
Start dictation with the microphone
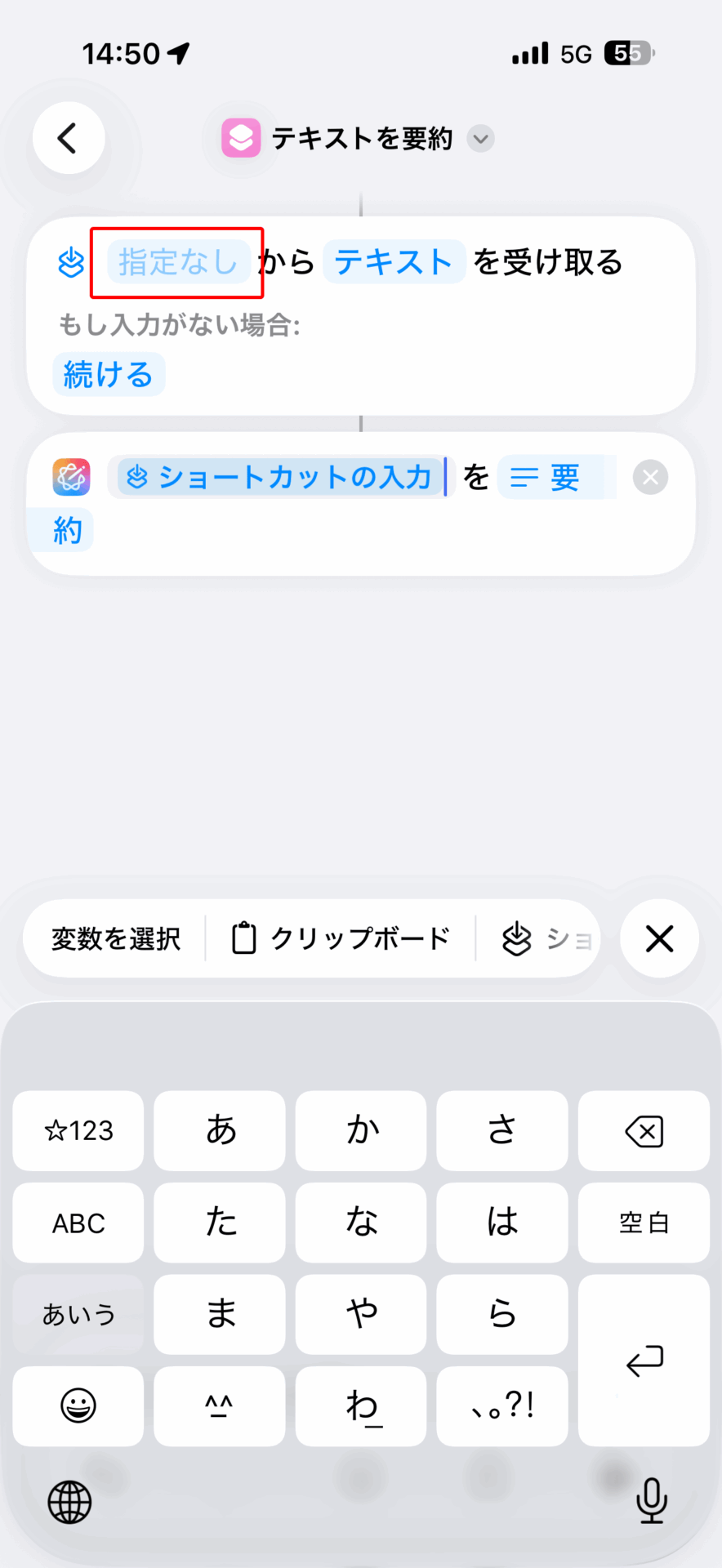[651, 1502]
